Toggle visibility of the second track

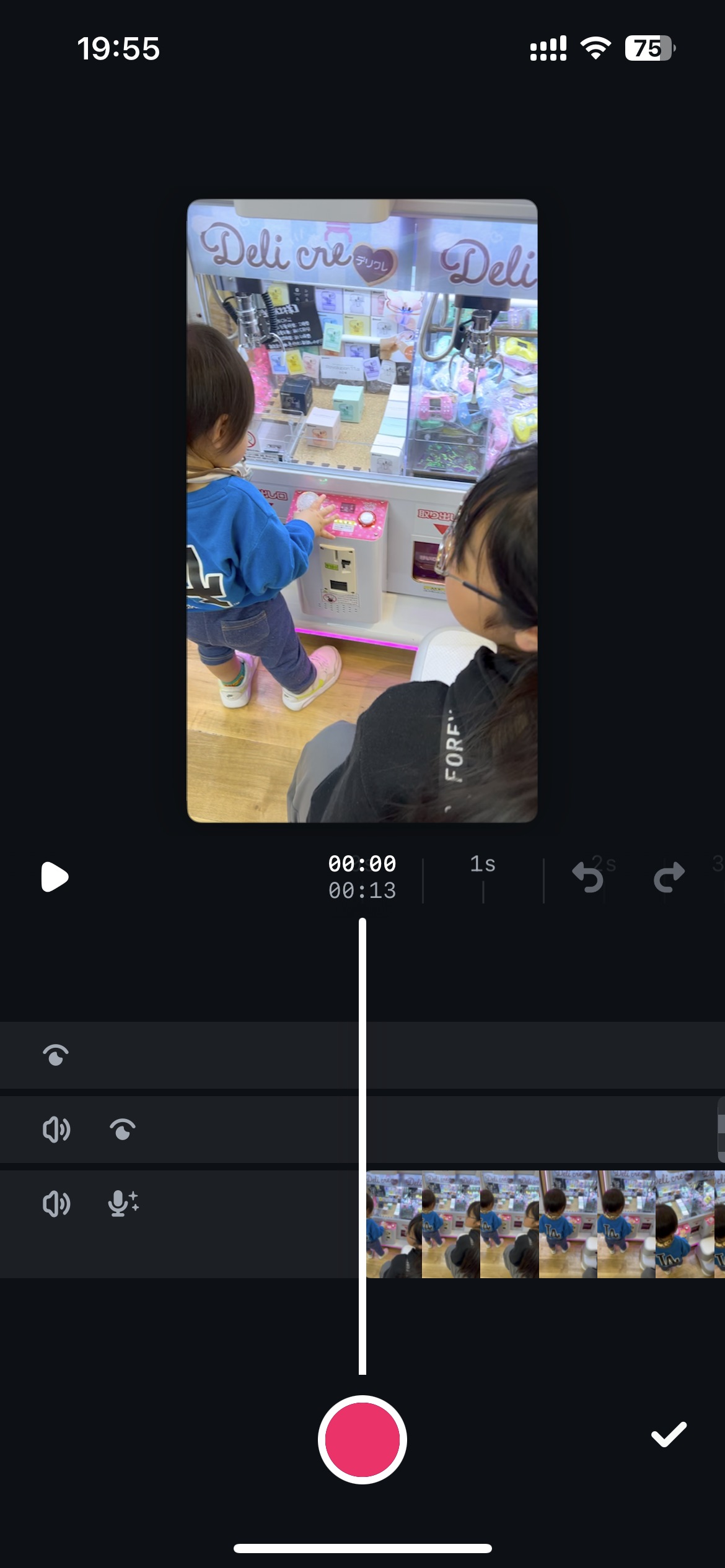click(x=123, y=1130)
